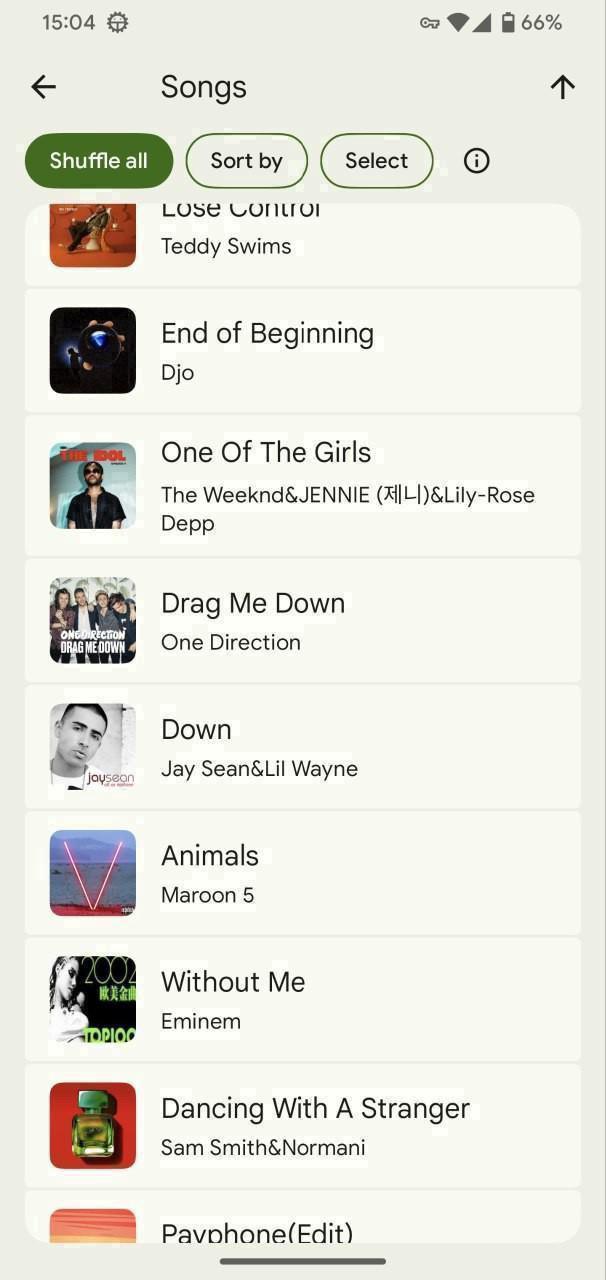Open the Sort by options
Screen dimensions: 606x1280
246,161
